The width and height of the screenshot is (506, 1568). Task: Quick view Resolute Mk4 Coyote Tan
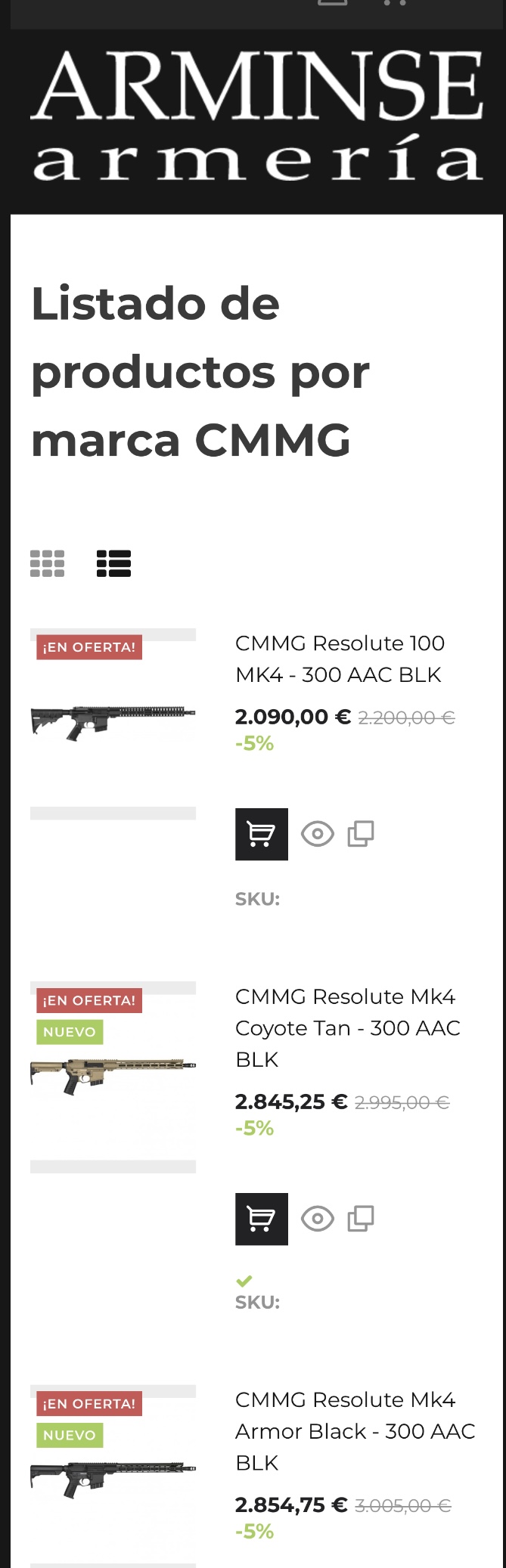coord(318,1219)
